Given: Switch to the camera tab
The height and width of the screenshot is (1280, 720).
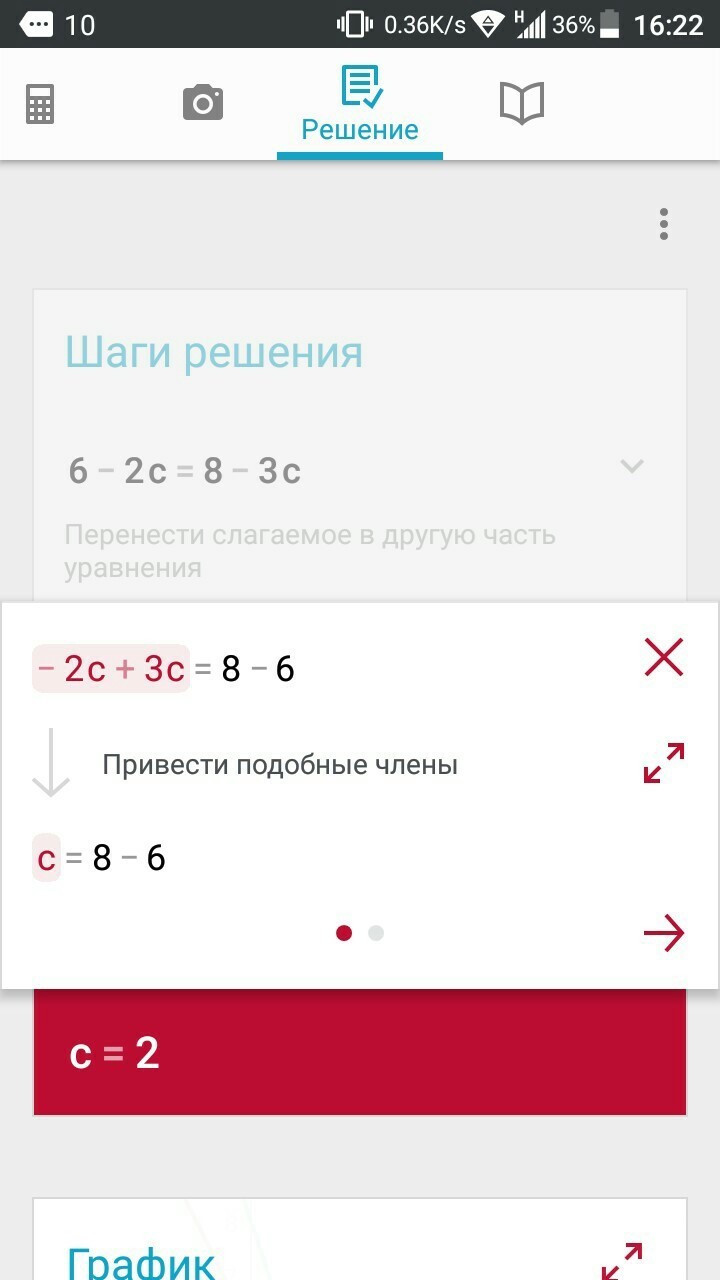Looking at the screenshot, I should [202, 103].
